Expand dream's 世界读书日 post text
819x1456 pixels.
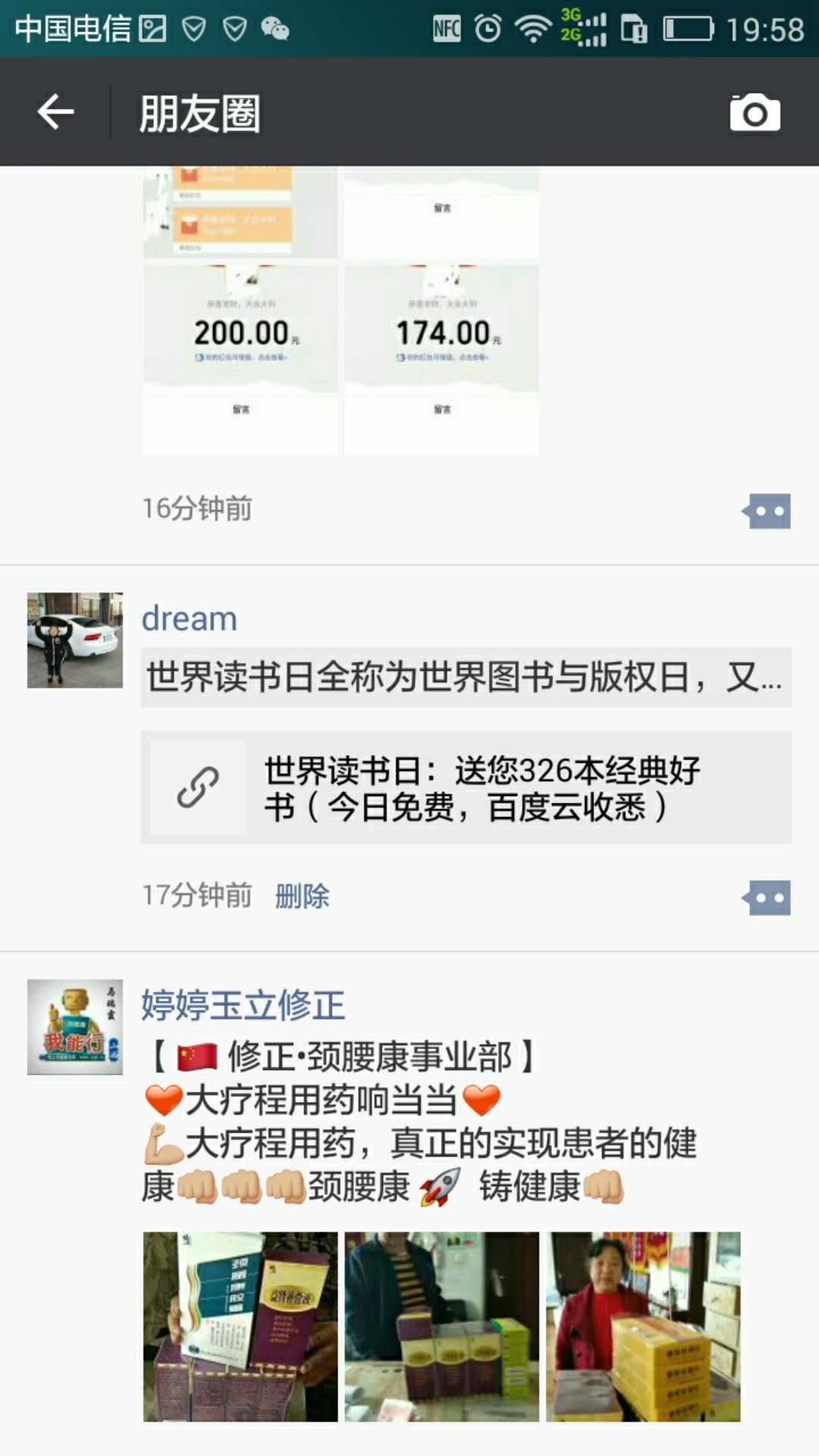(x=465, y=677)
